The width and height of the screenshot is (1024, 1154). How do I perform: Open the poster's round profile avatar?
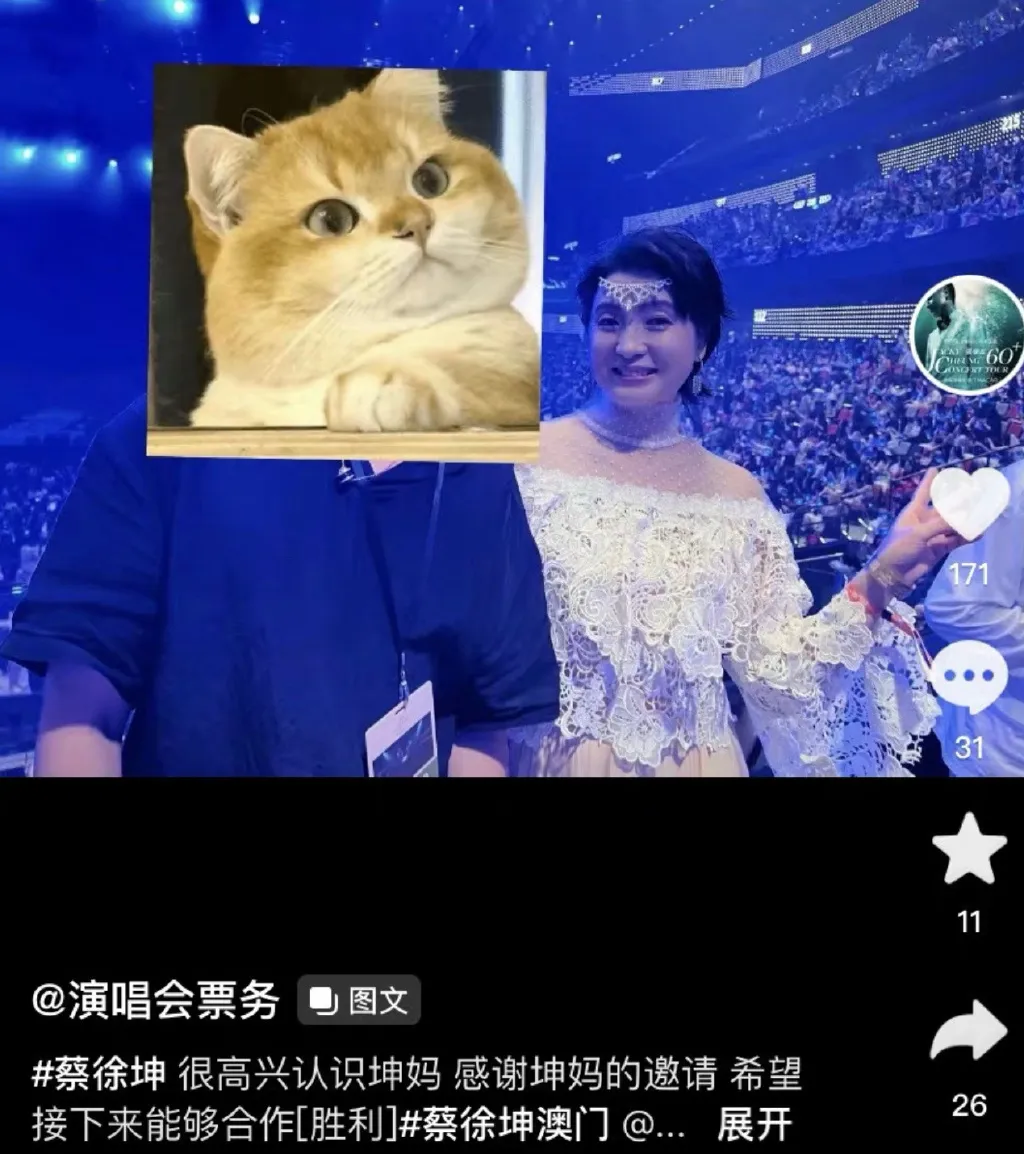tap(966, 336)
